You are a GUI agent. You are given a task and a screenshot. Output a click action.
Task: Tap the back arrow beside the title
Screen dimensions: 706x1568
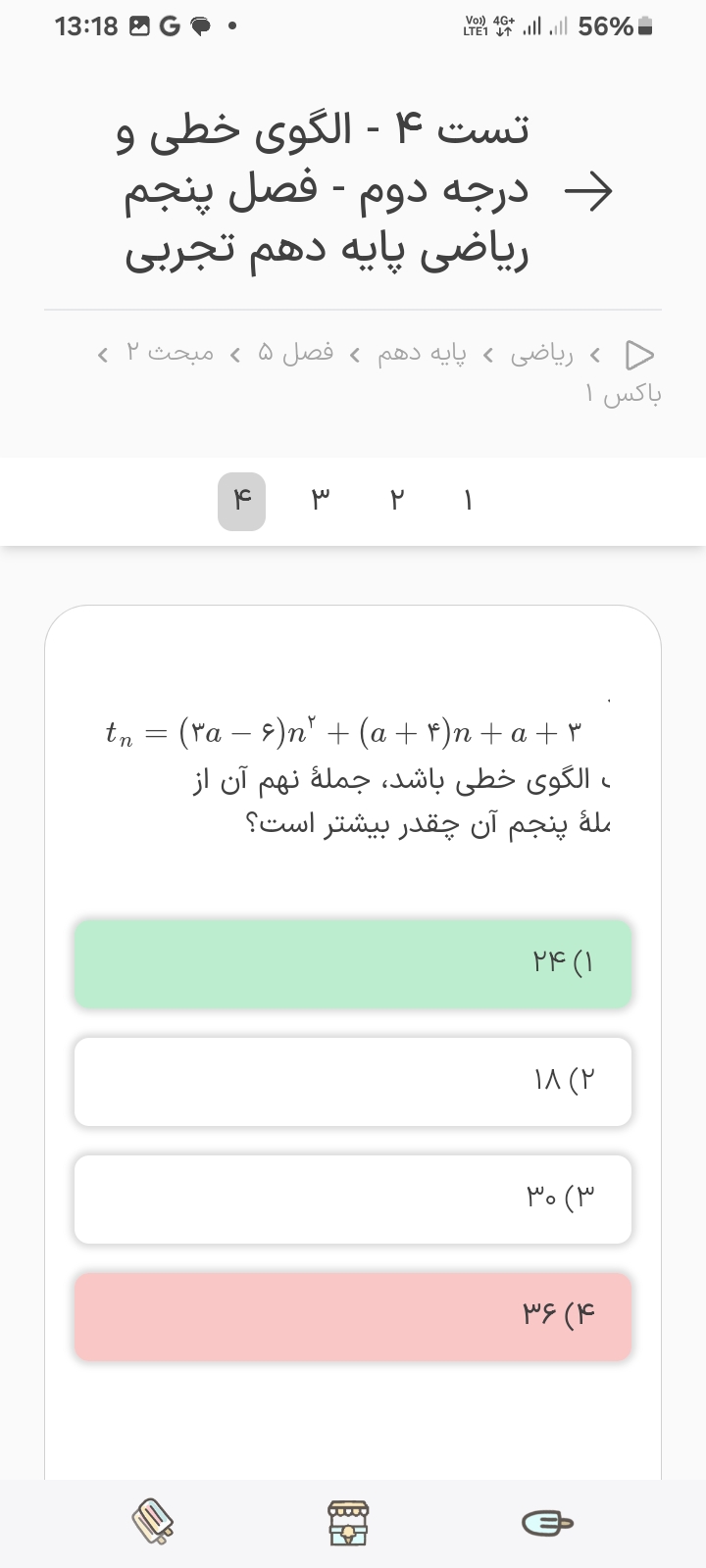[589, 193]
